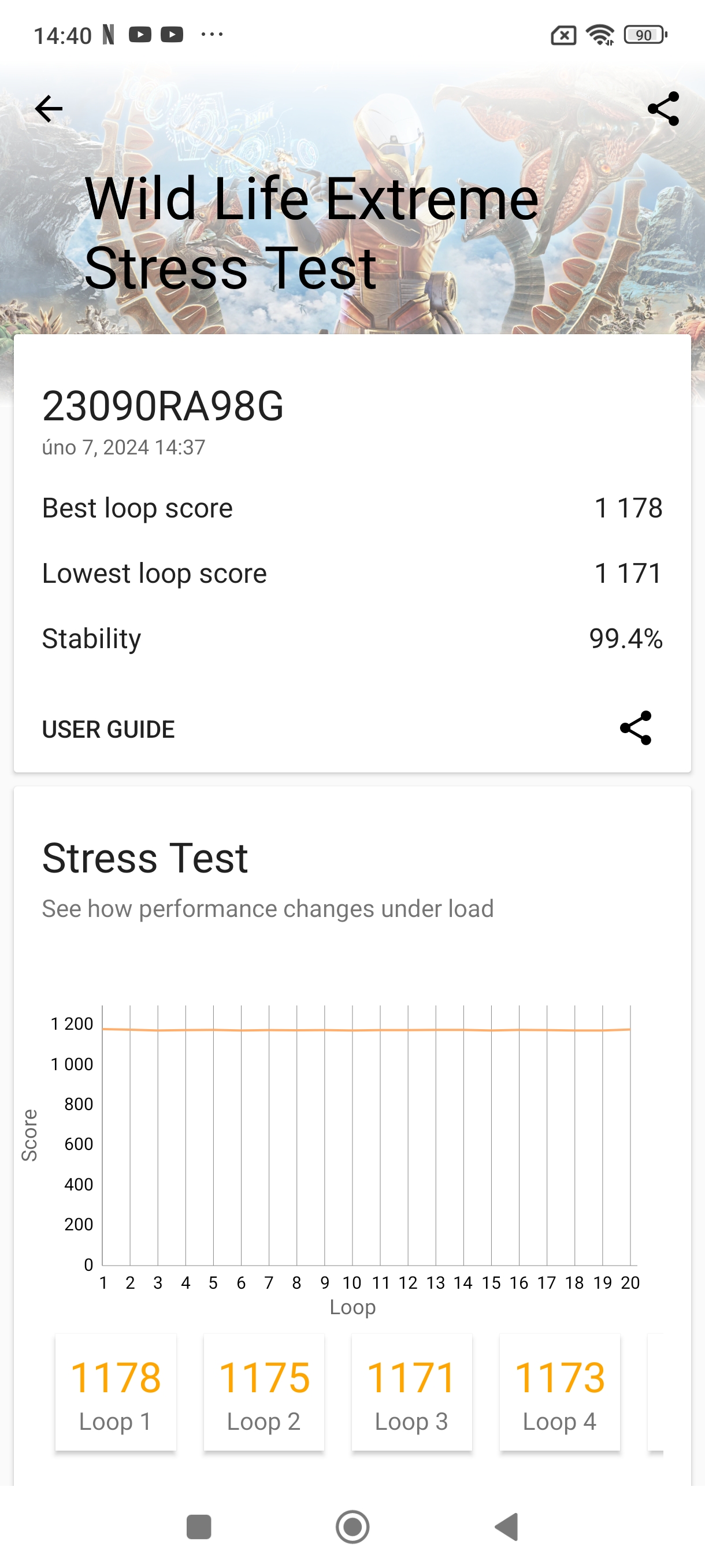Select the Loop 3 score card
The width and height of the screenshot is (705, 1568).
point(412,1393)
